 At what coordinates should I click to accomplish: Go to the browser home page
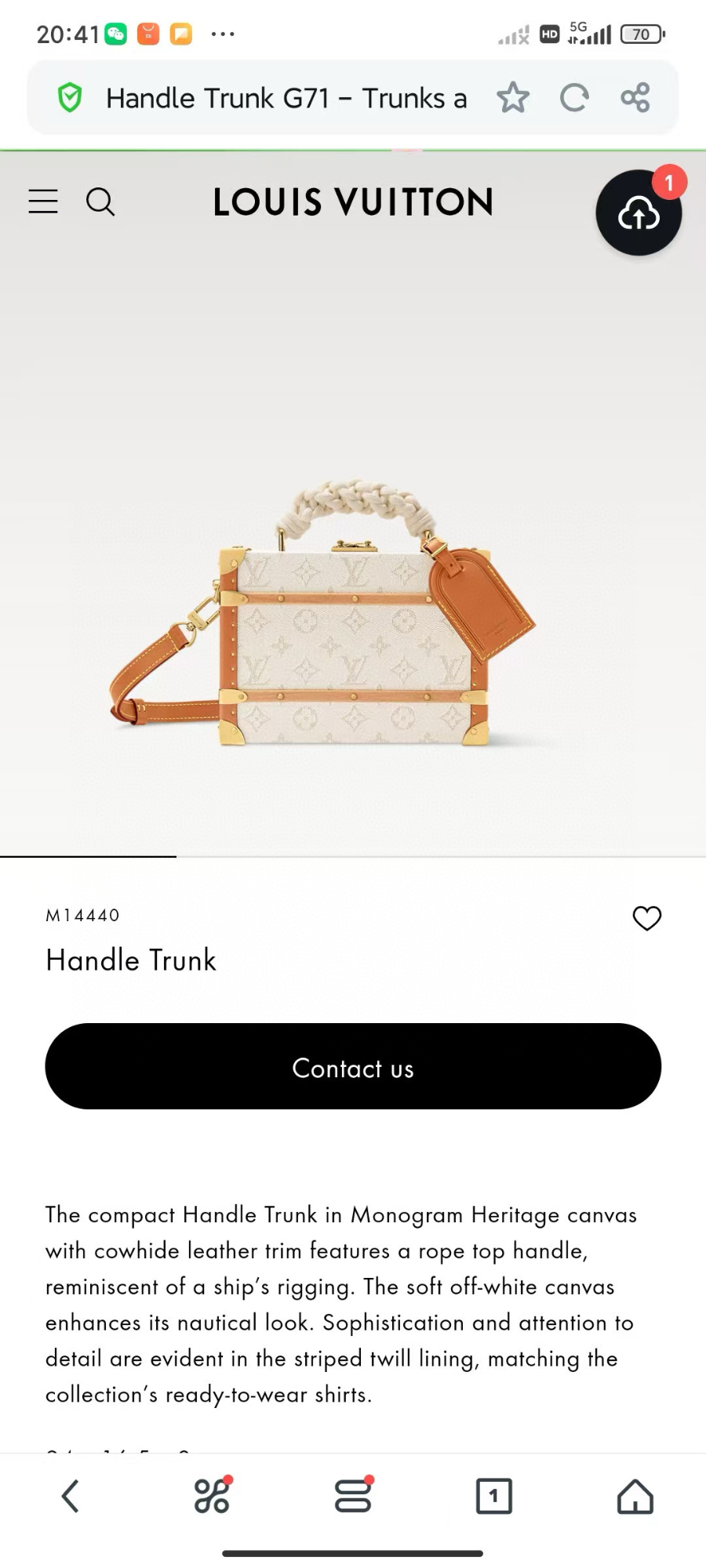[635, 1496]
